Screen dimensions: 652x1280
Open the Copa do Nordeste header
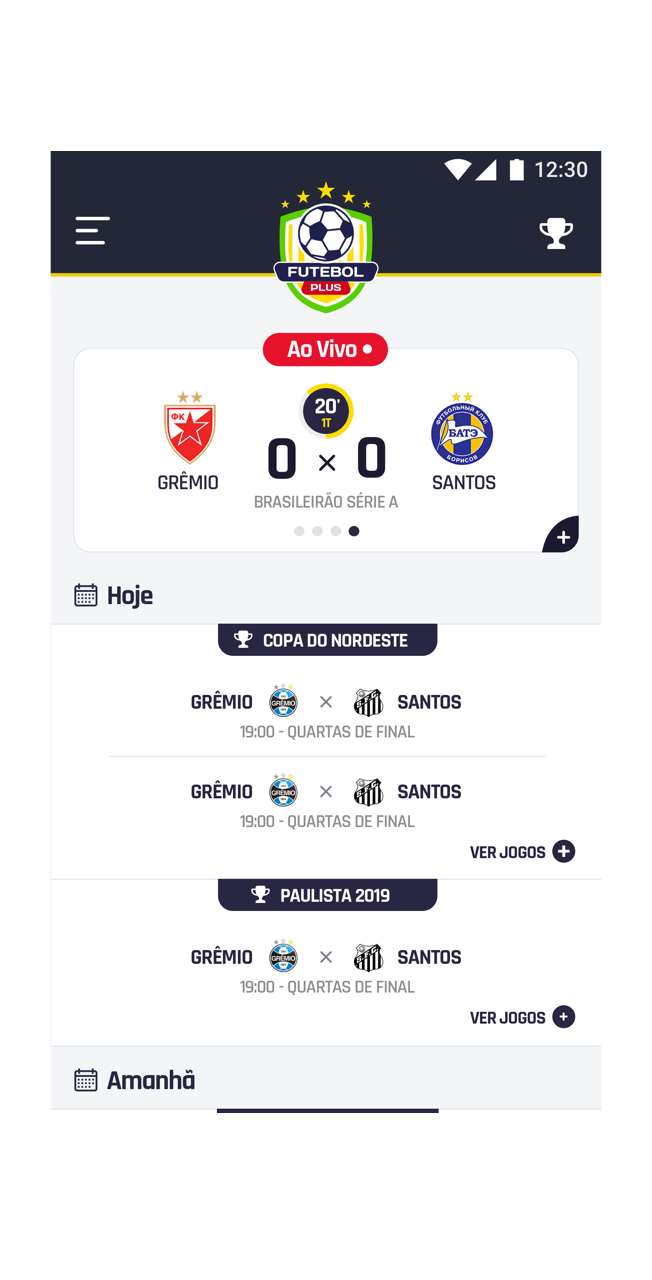point(327,640)
